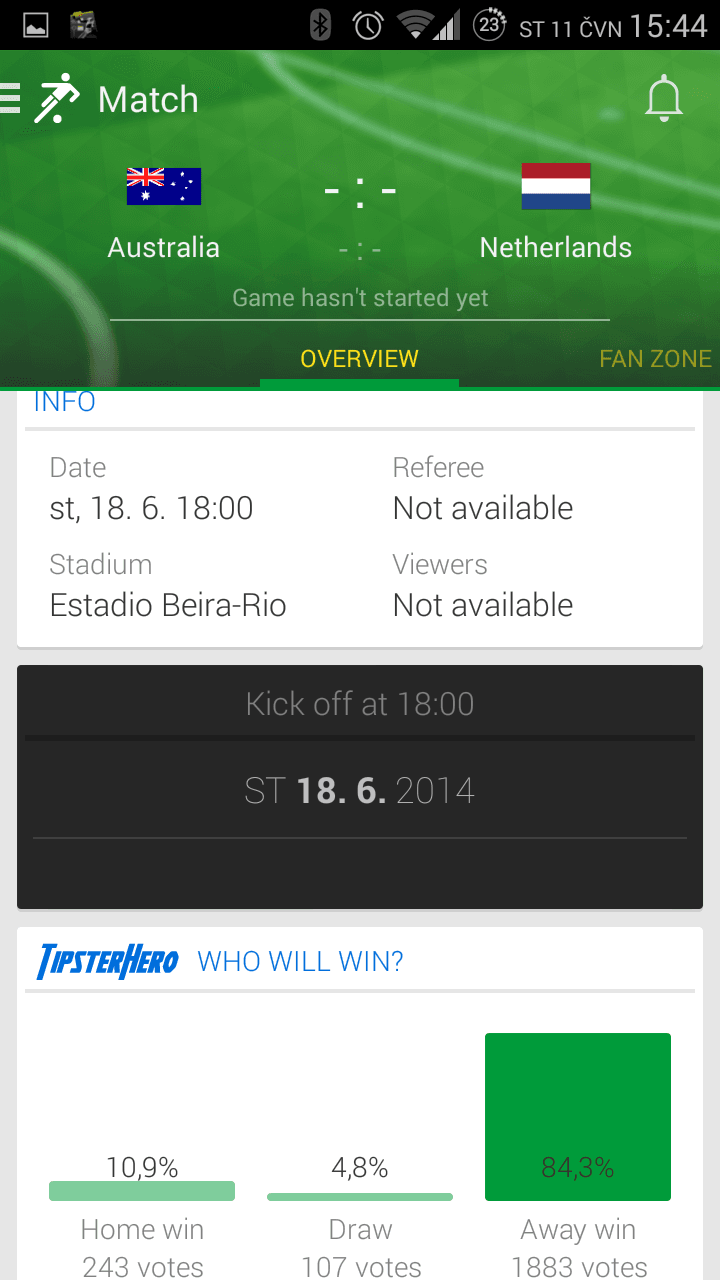Open the navigation drawer menu icon
Image resolution: width=720 pixels, height=1280 pixels.
coord(10,97)
